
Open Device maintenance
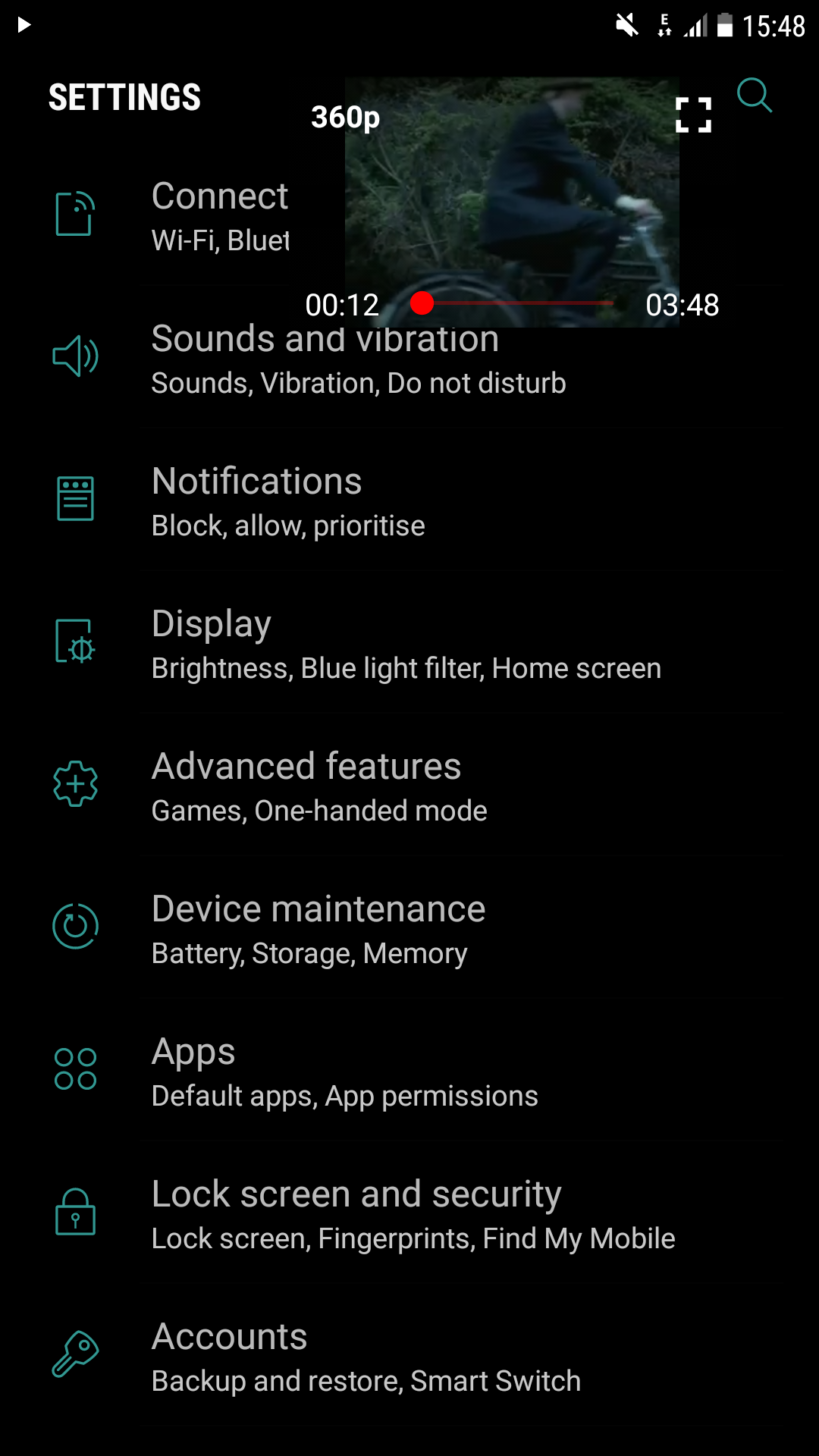pos(409,927)
